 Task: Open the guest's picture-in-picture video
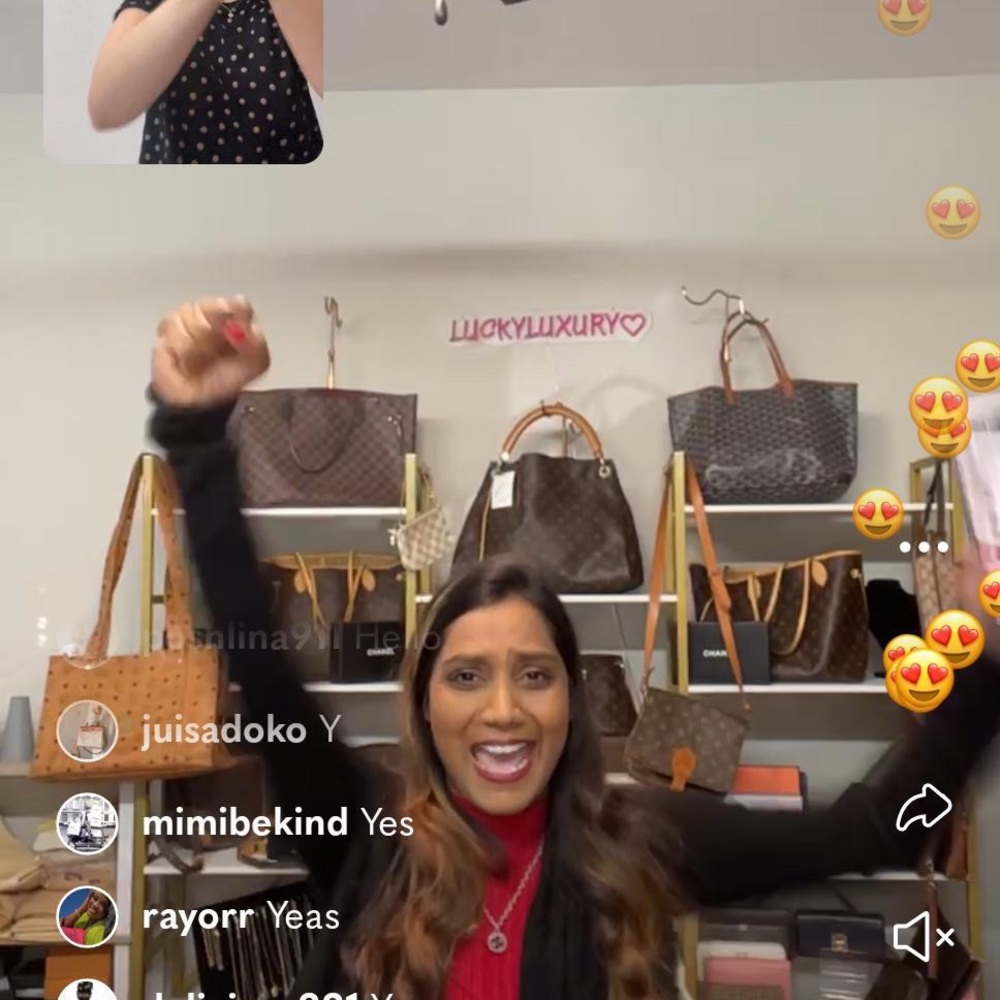pos(183,80)
